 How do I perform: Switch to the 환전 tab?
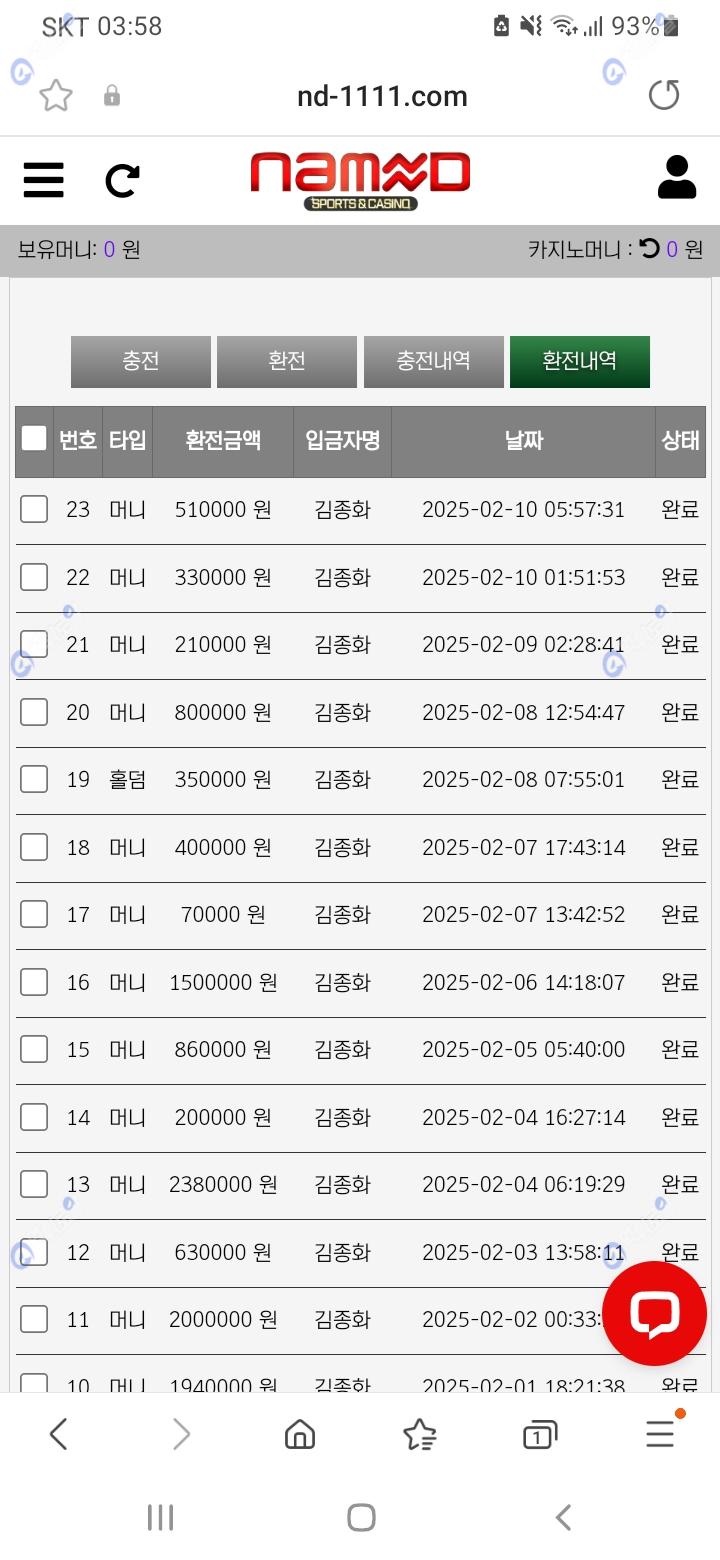287,361
